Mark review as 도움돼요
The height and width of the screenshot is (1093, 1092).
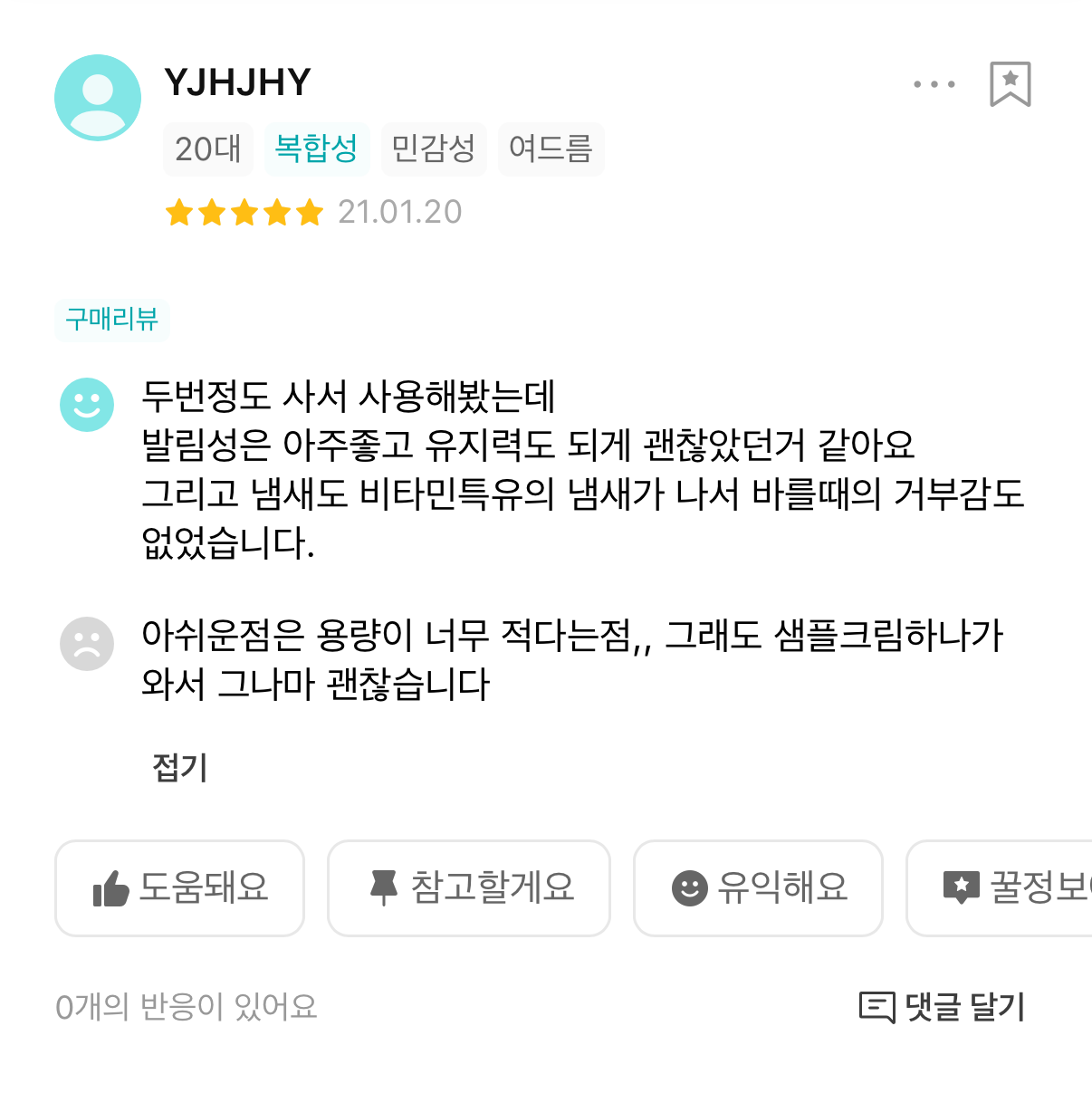(179, 887)
